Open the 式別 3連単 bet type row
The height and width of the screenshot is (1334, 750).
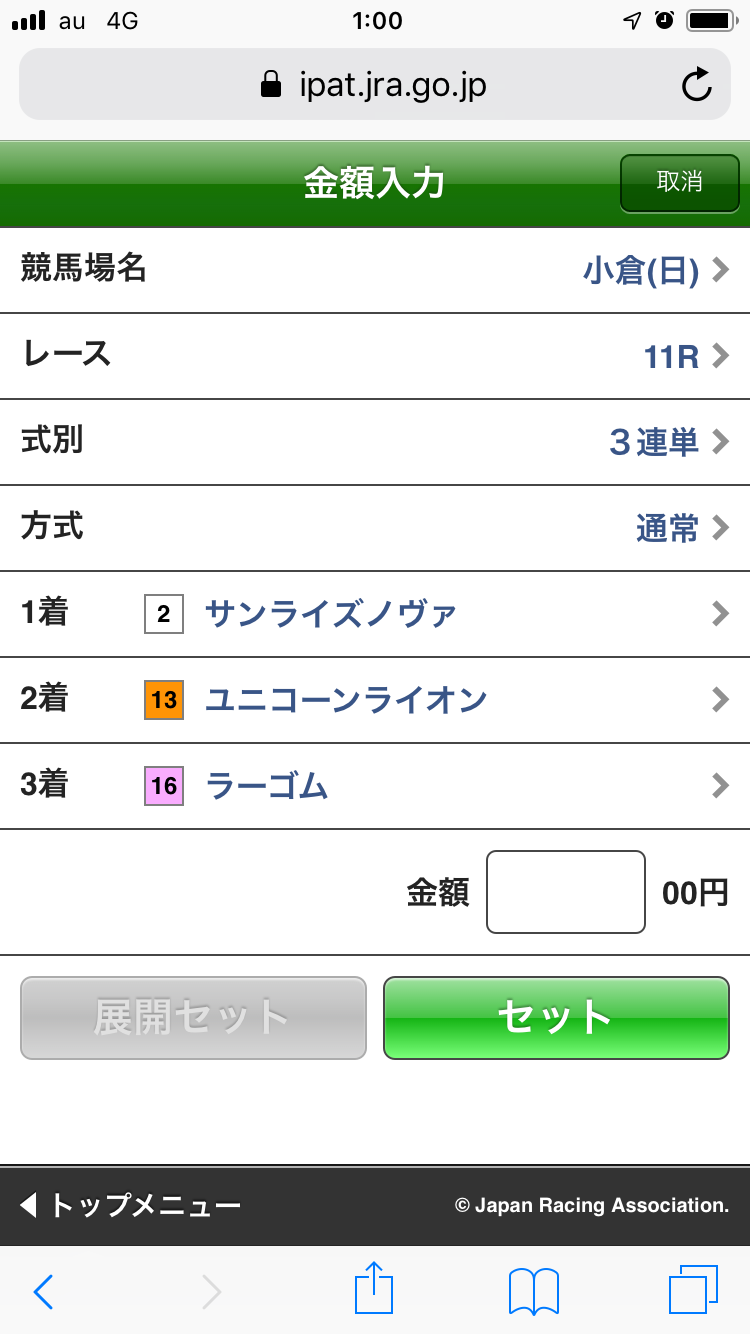(x=375, y=442)
